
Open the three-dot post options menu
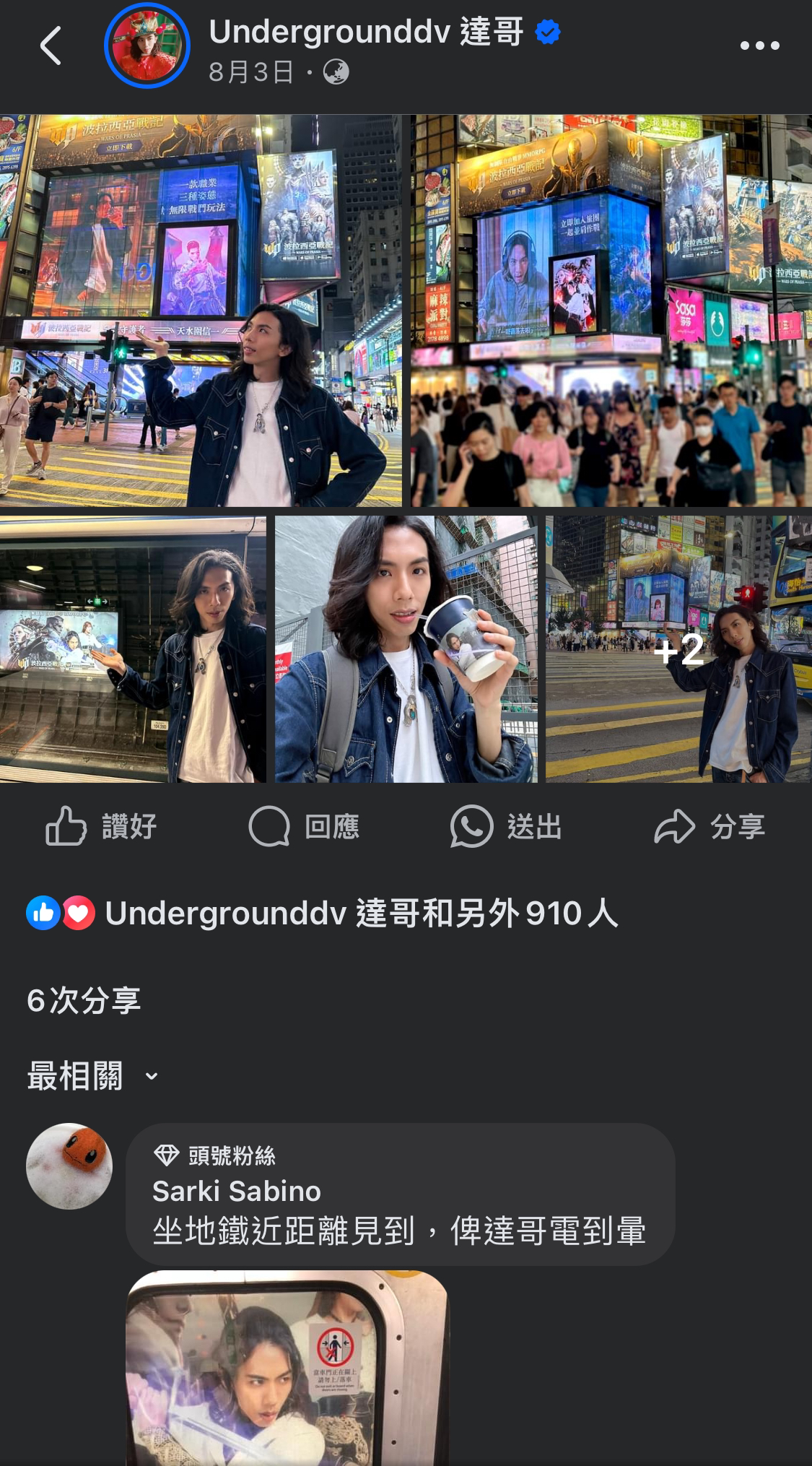759,45
